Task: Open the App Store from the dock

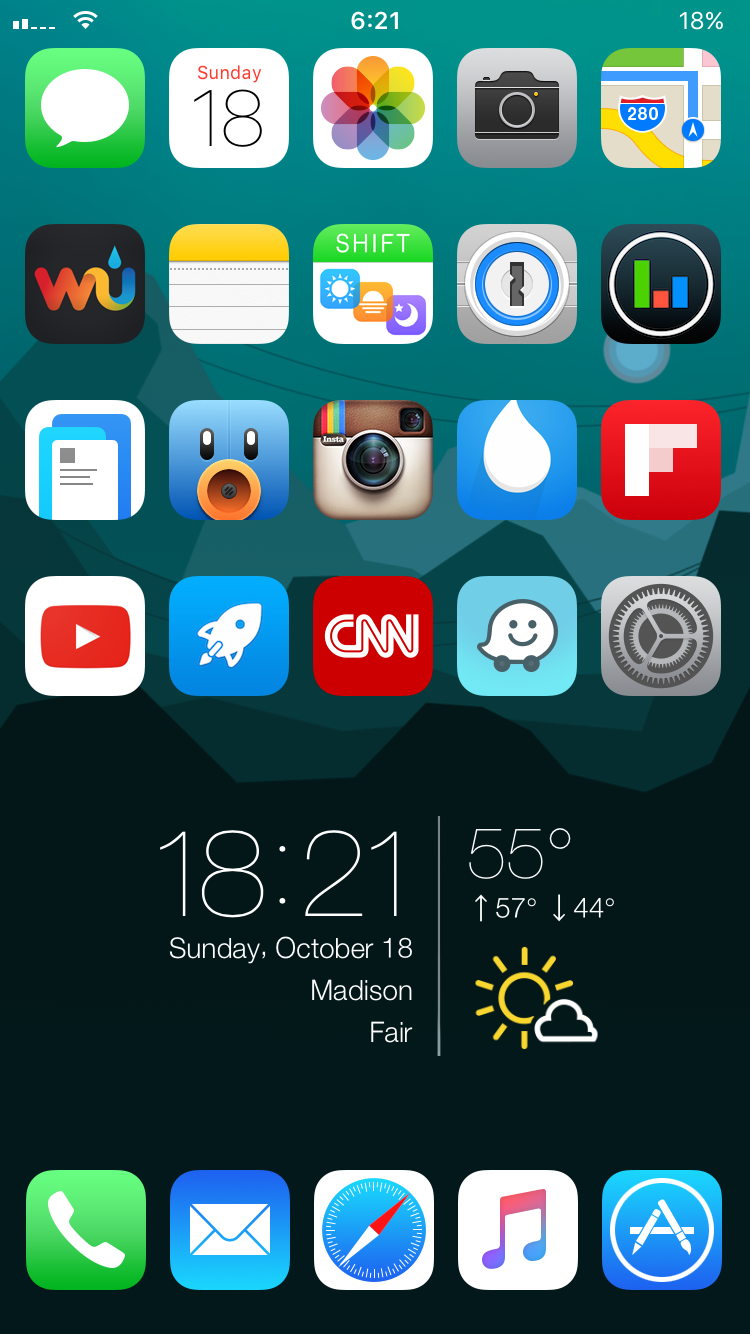Action: [662, 1230]
